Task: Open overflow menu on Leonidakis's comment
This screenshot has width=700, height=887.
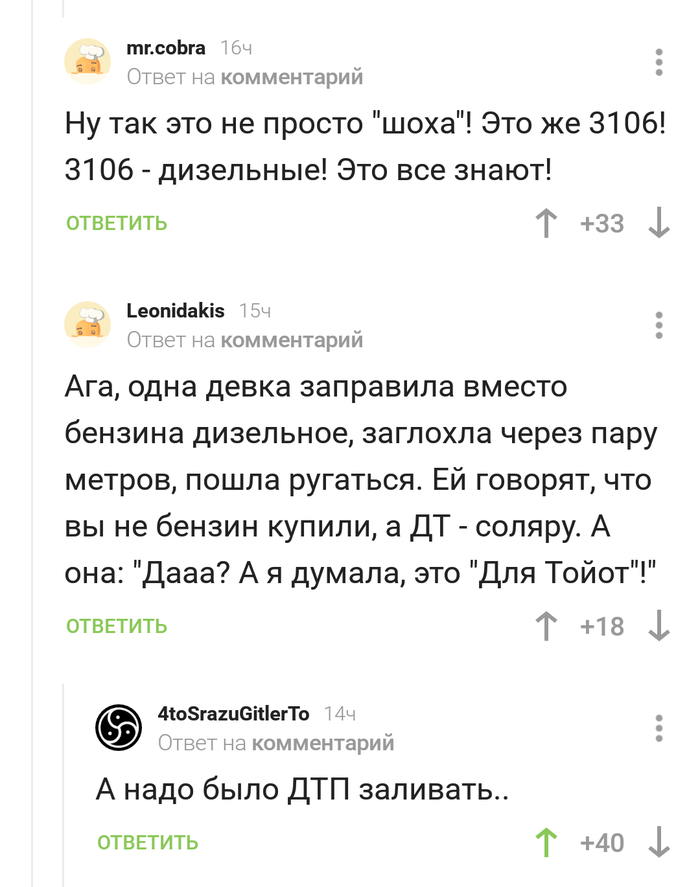Action: point(658,326)
